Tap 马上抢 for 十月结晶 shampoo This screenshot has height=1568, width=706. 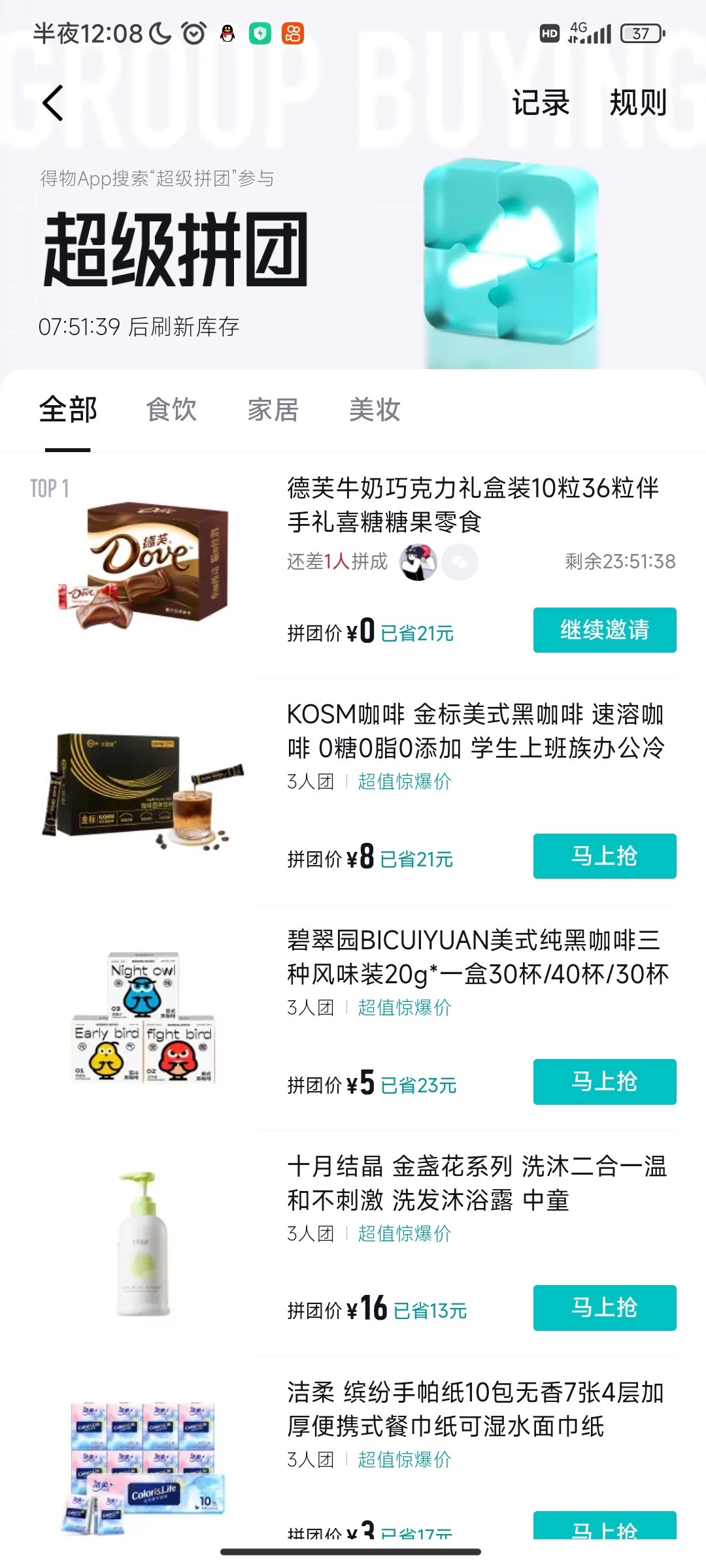point(605,1308)
